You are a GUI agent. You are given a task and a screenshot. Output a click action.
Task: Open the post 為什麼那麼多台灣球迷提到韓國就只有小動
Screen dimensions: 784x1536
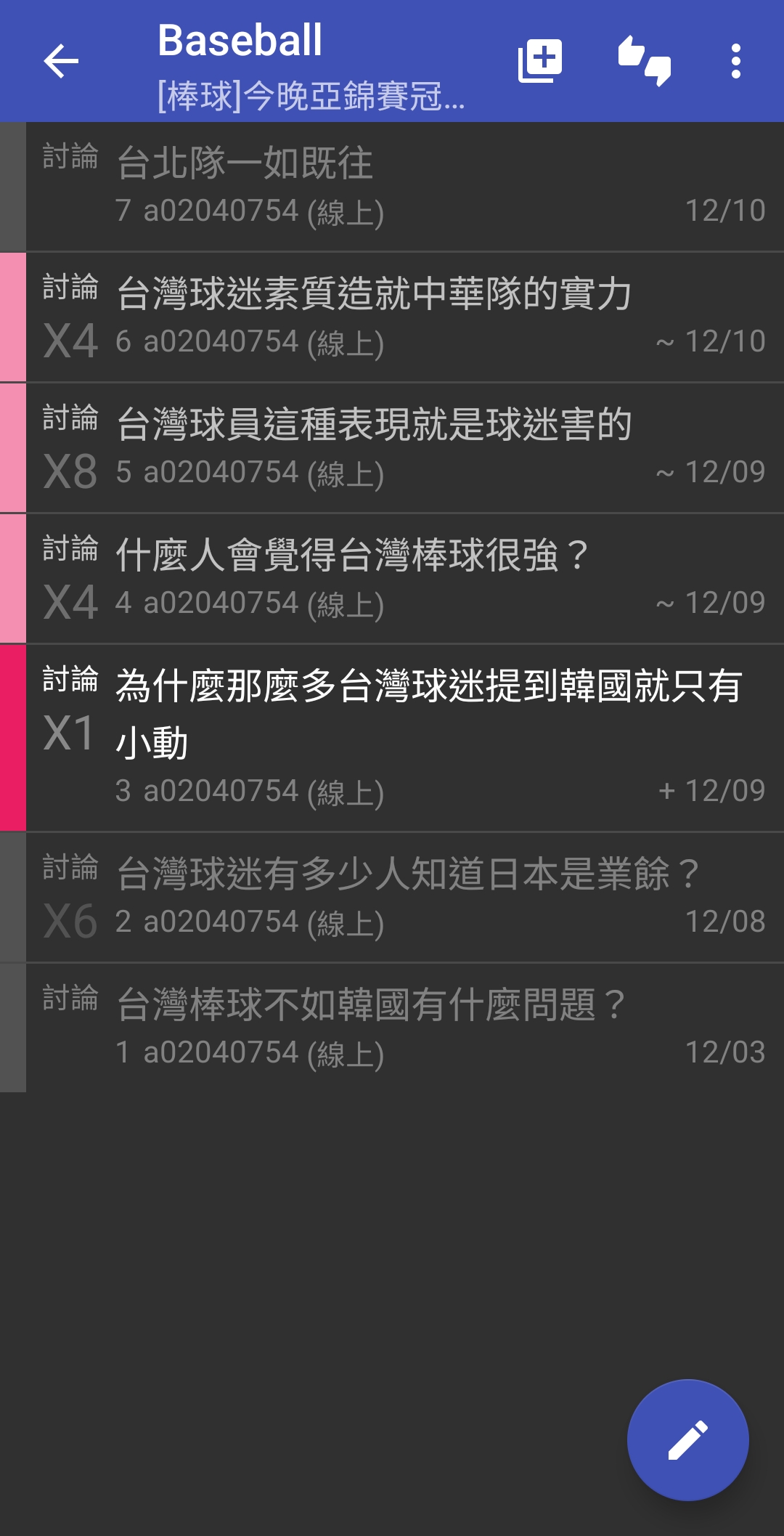pos(392,738)
